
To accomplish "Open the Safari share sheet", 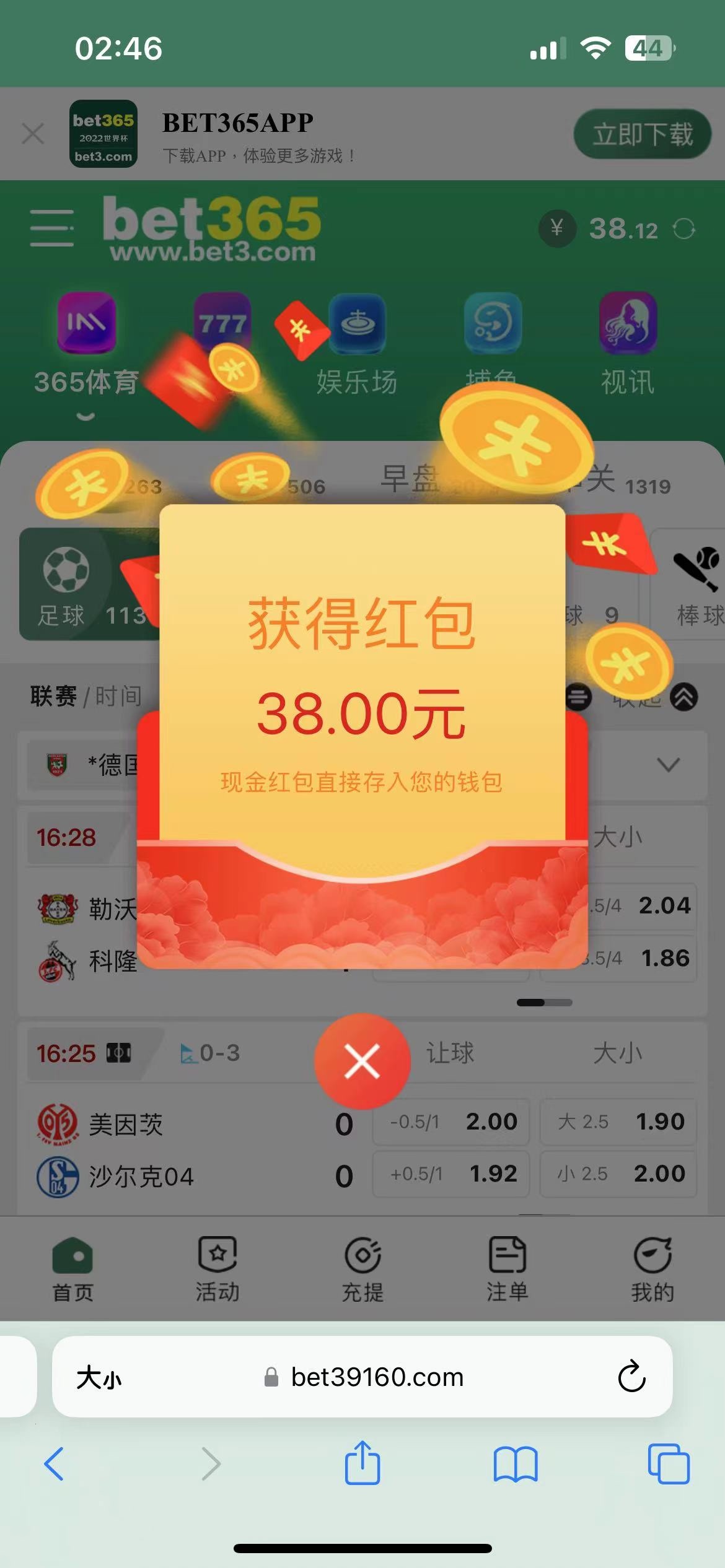I will pos(362,1463).
